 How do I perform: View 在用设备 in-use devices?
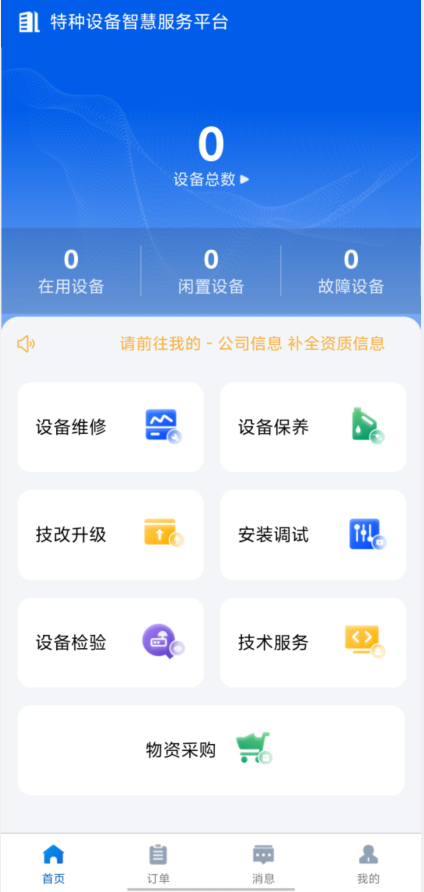pos(71,271)
